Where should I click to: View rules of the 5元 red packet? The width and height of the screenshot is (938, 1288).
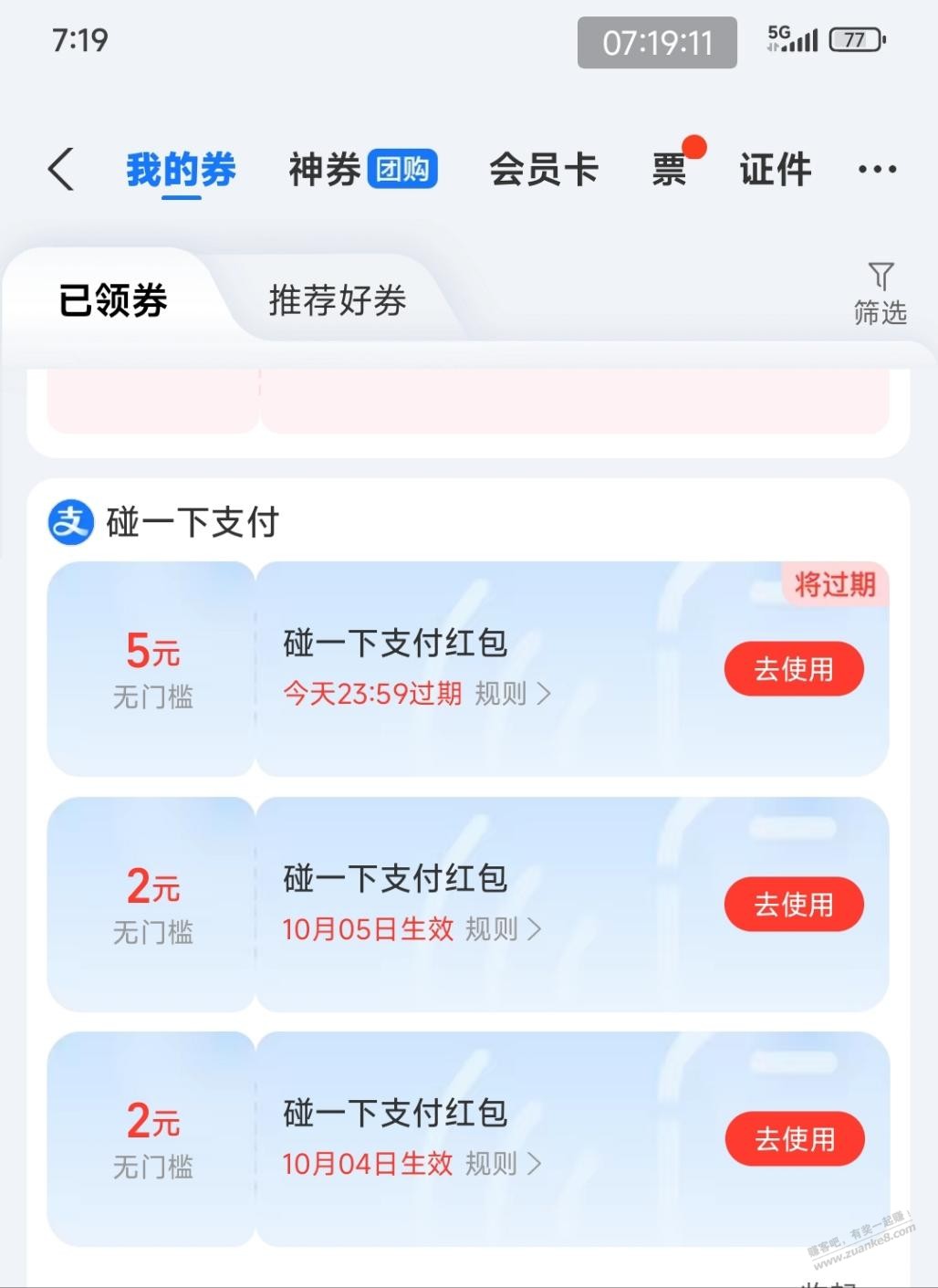tap(513, 694)
